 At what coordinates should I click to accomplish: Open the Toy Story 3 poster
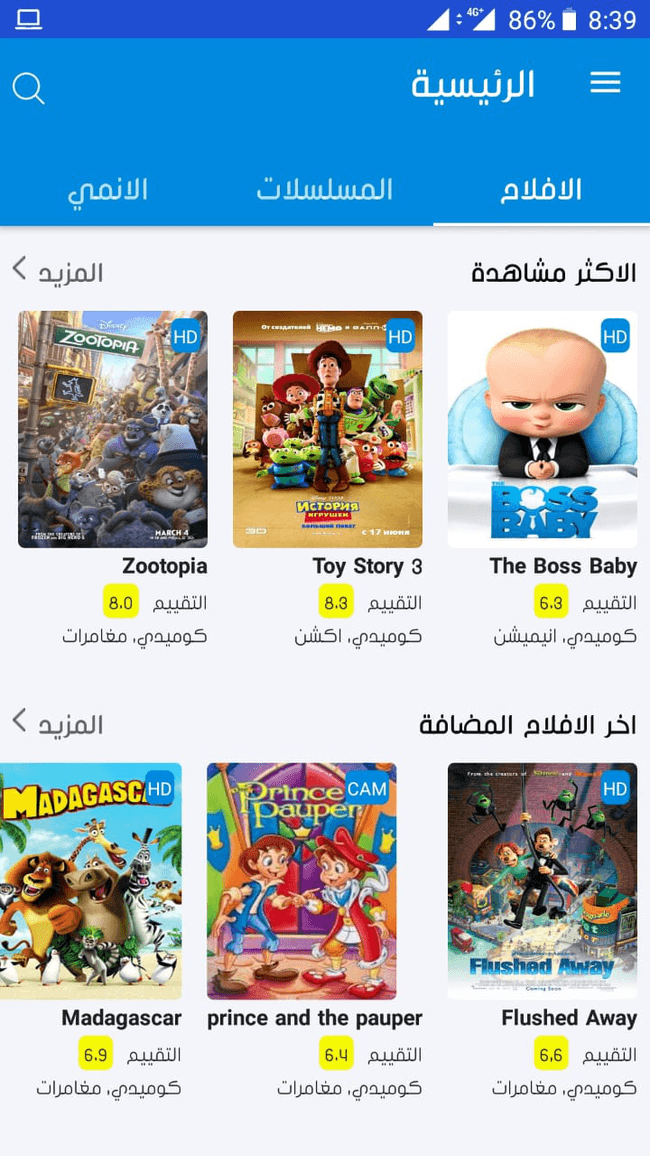pyautogui.click(x=327, y=430)
